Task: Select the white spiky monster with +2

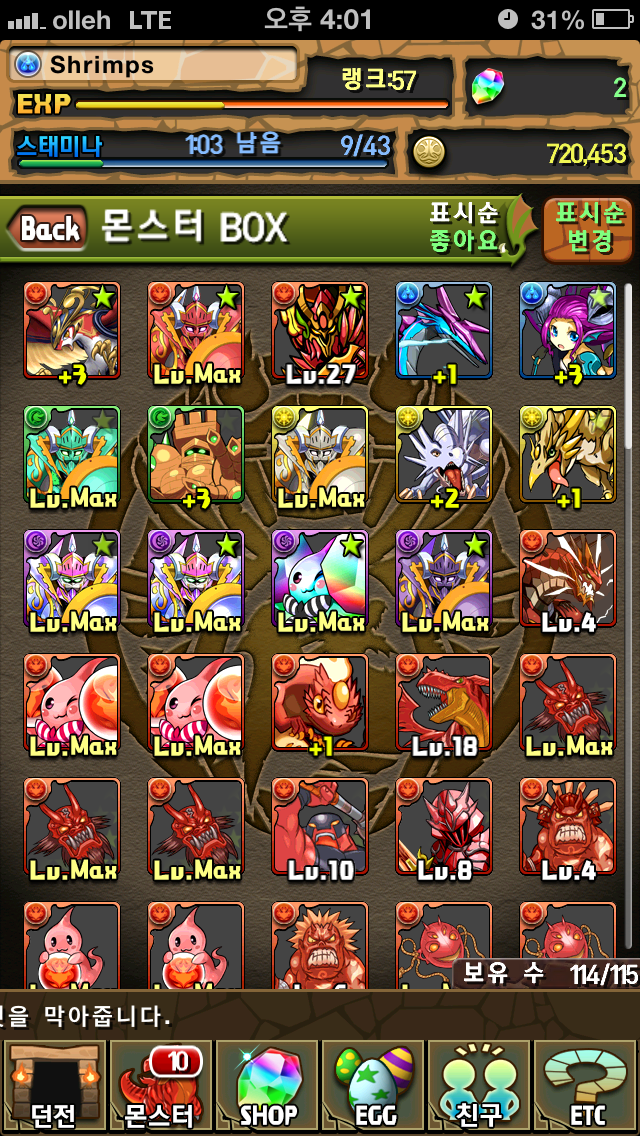Action: coord(444,454)
